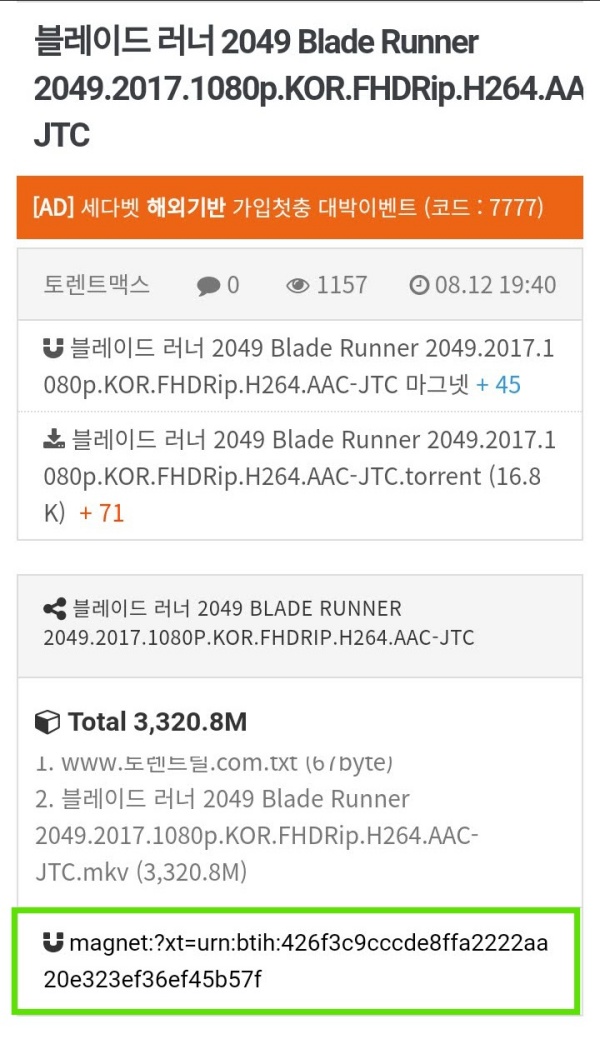The width and height of the screenshot is (600, 1039).
Task: Open the 마그넷 link row
Action: point(299,367)
